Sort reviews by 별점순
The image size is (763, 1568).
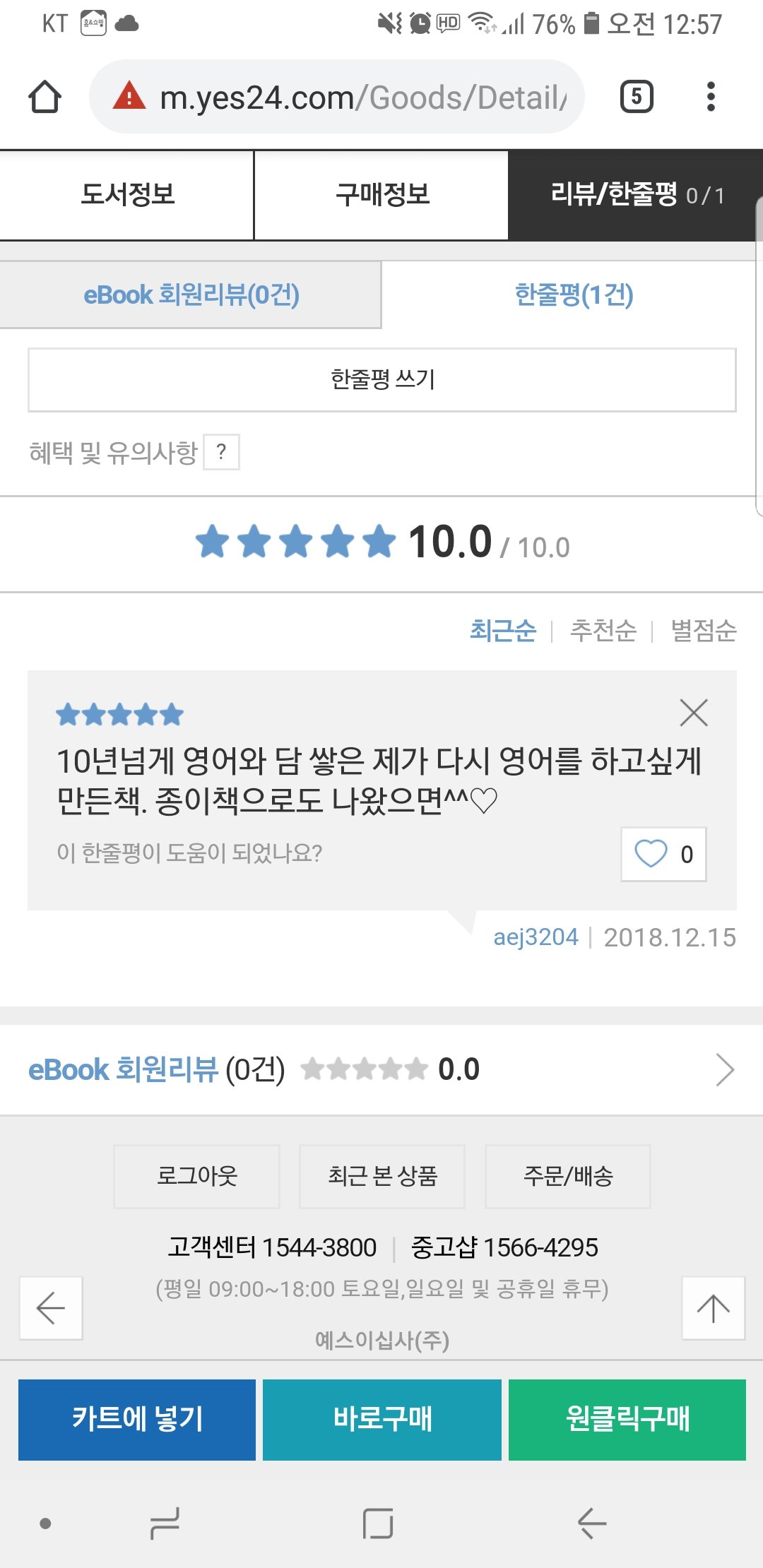coord(704,630)
